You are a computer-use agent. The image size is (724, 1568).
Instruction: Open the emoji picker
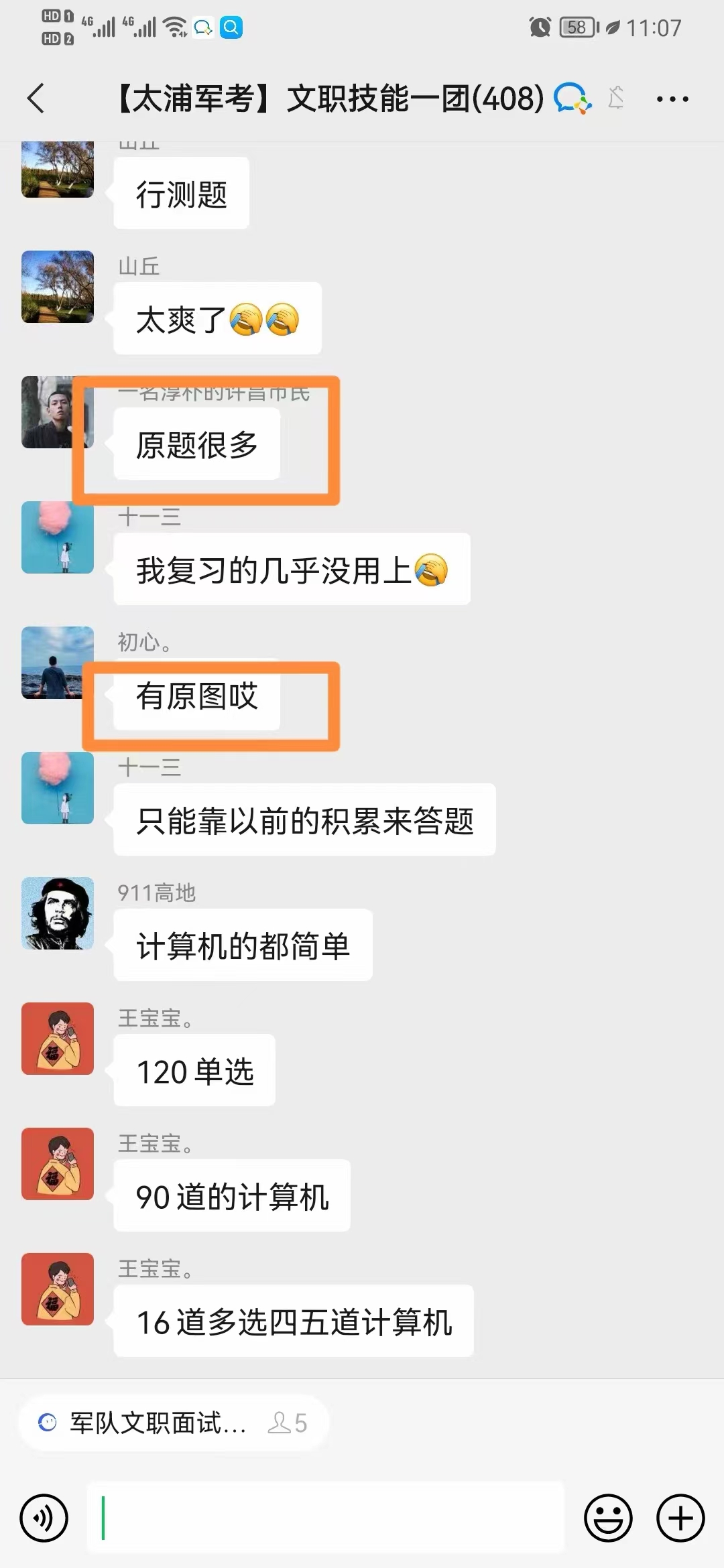point(608,1518)
